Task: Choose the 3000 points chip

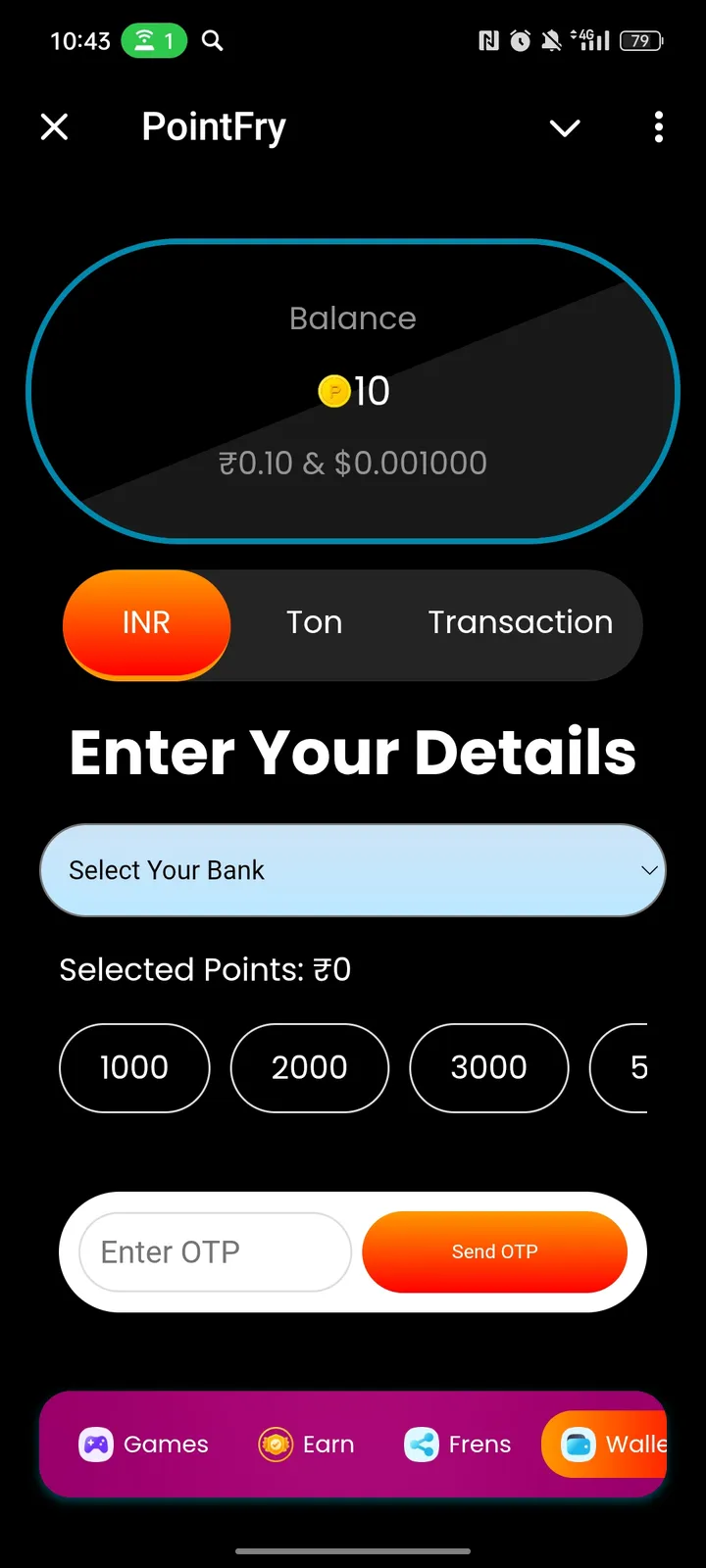Action: (488, 1067)
